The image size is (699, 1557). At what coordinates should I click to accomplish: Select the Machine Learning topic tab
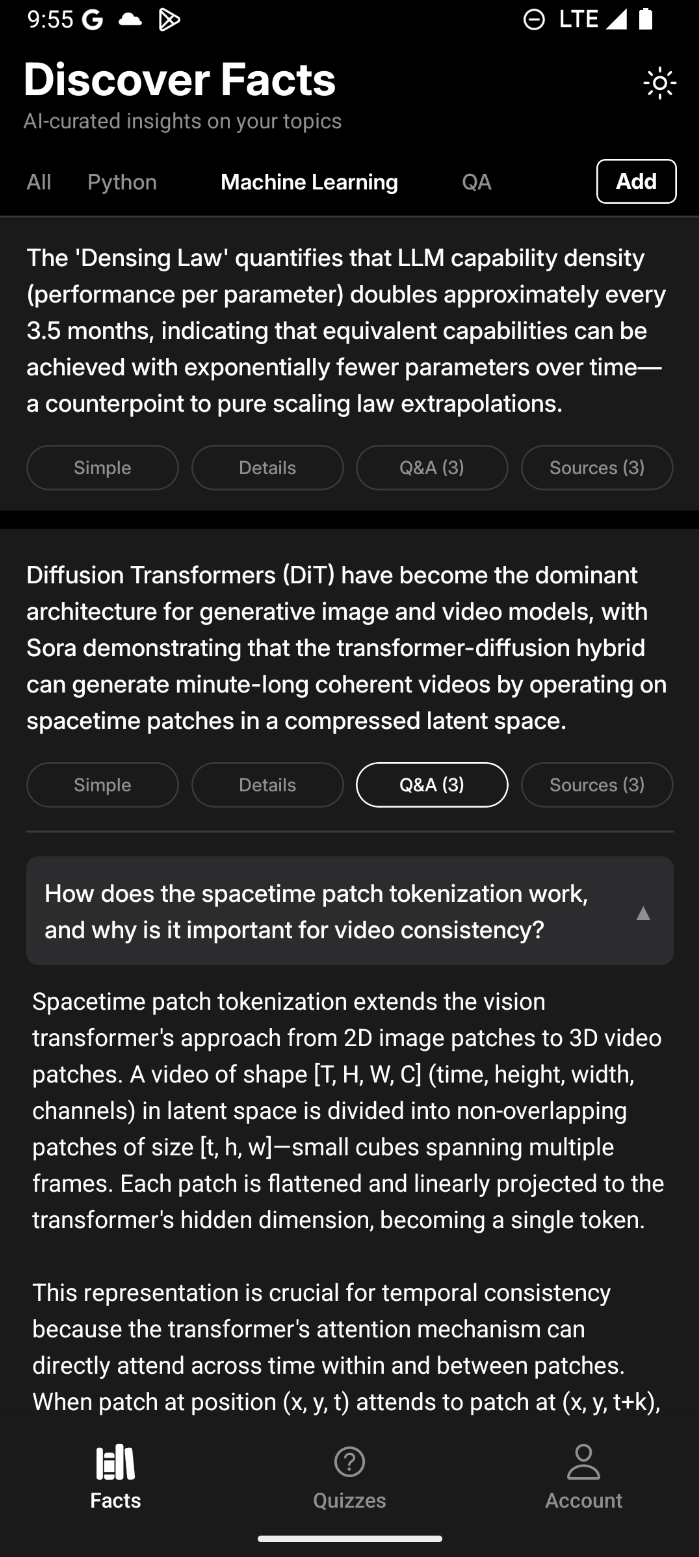(309, 182)
